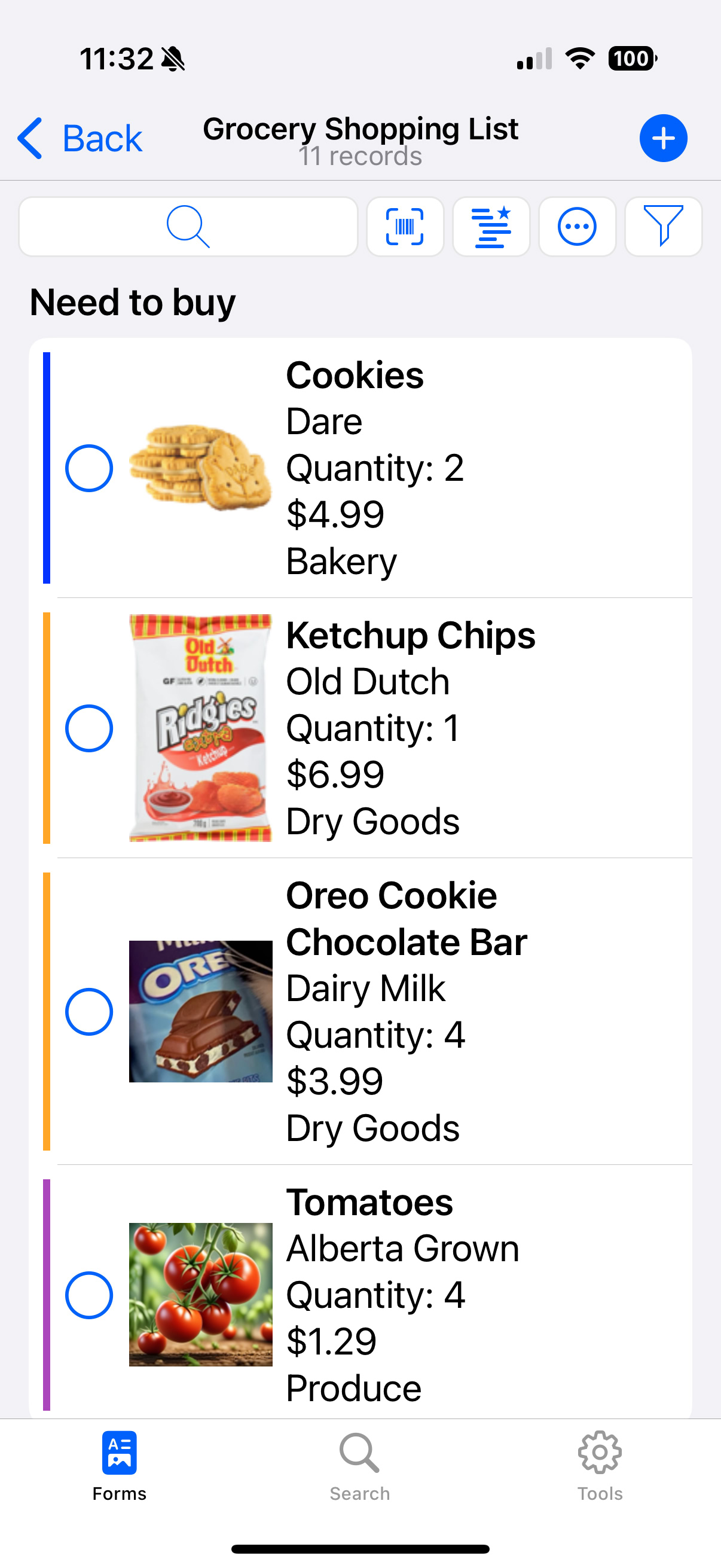
Task: Check off Oreo Cookie Chocolate Bar
Action: coord(89,1011)
